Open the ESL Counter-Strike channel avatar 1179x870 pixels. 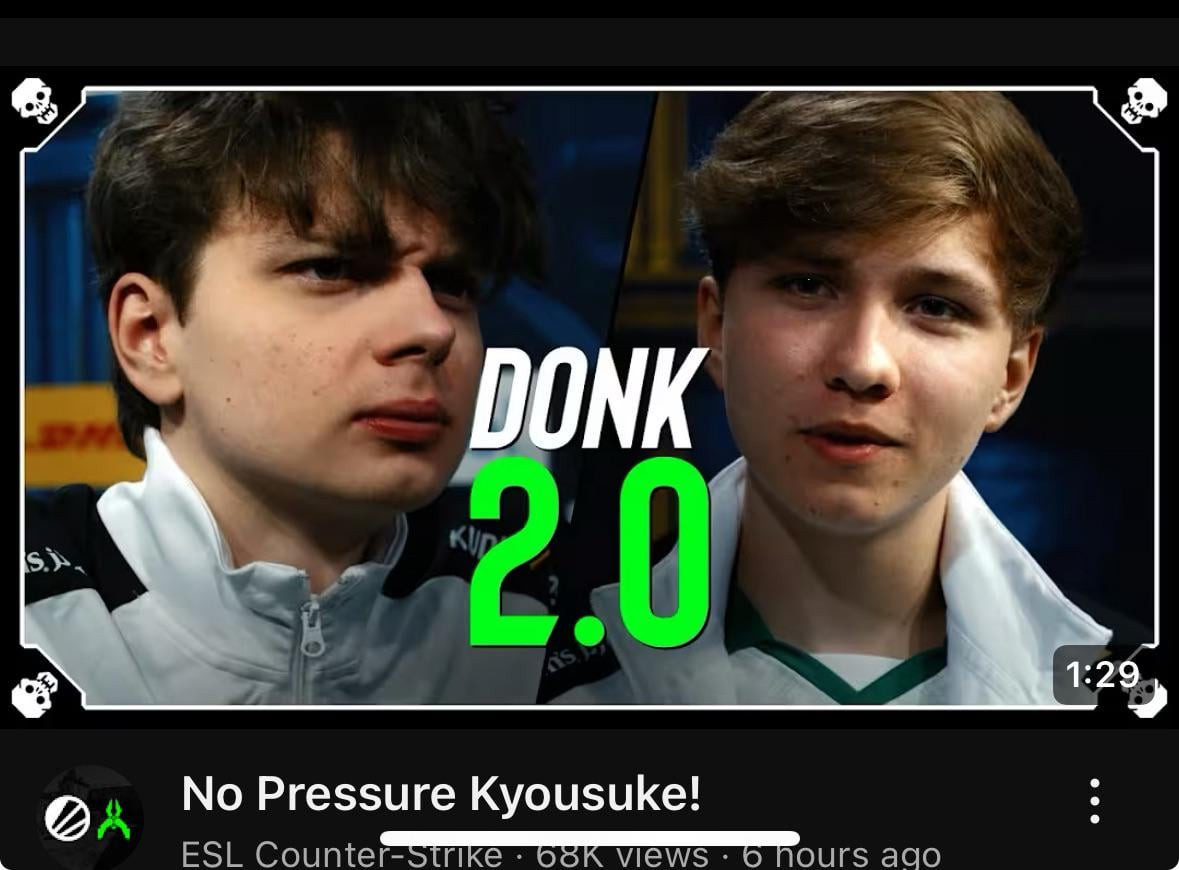pyautogui.click(x=89, y=818)
